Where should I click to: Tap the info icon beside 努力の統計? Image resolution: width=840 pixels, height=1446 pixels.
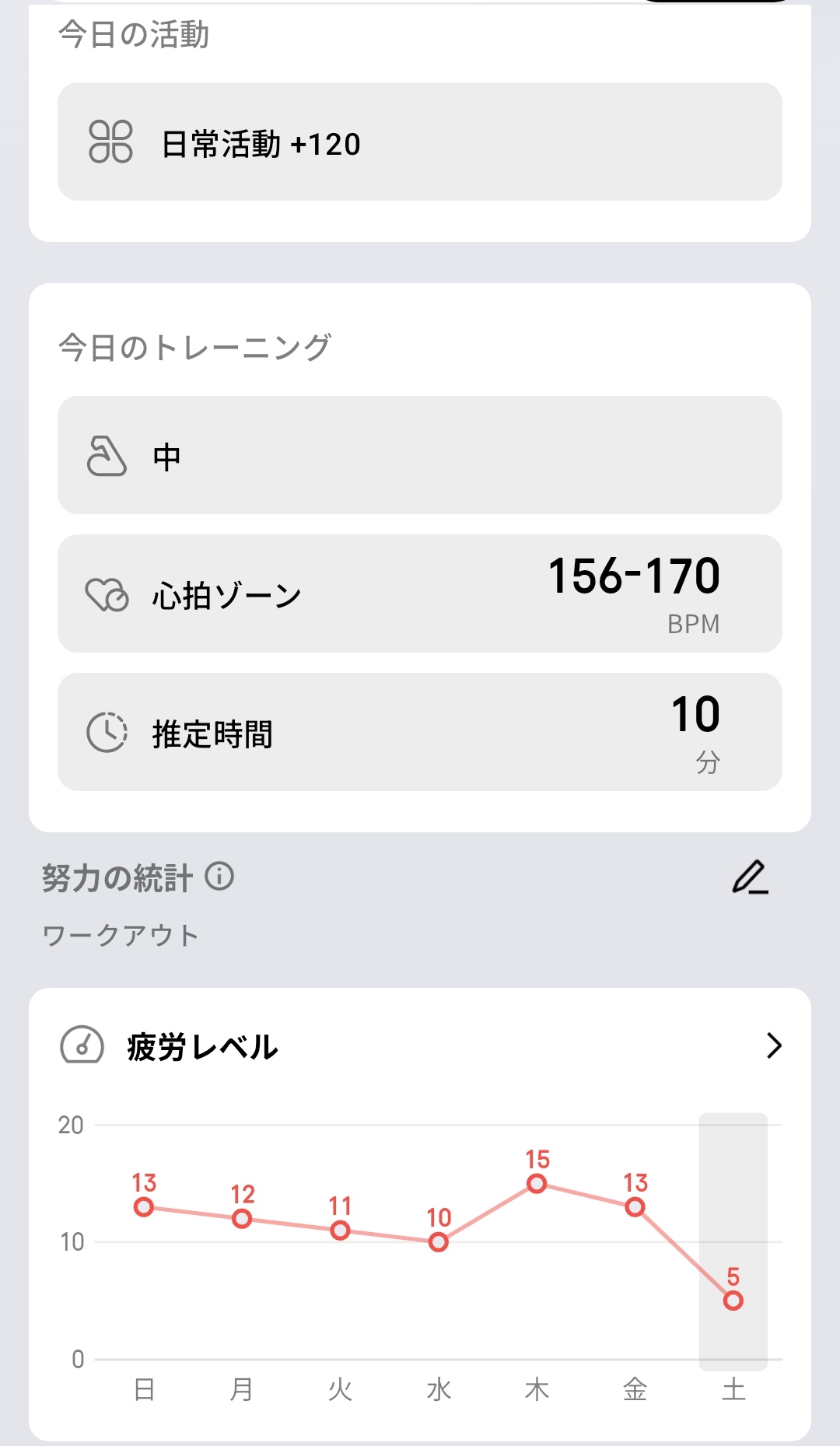[219, 877]
